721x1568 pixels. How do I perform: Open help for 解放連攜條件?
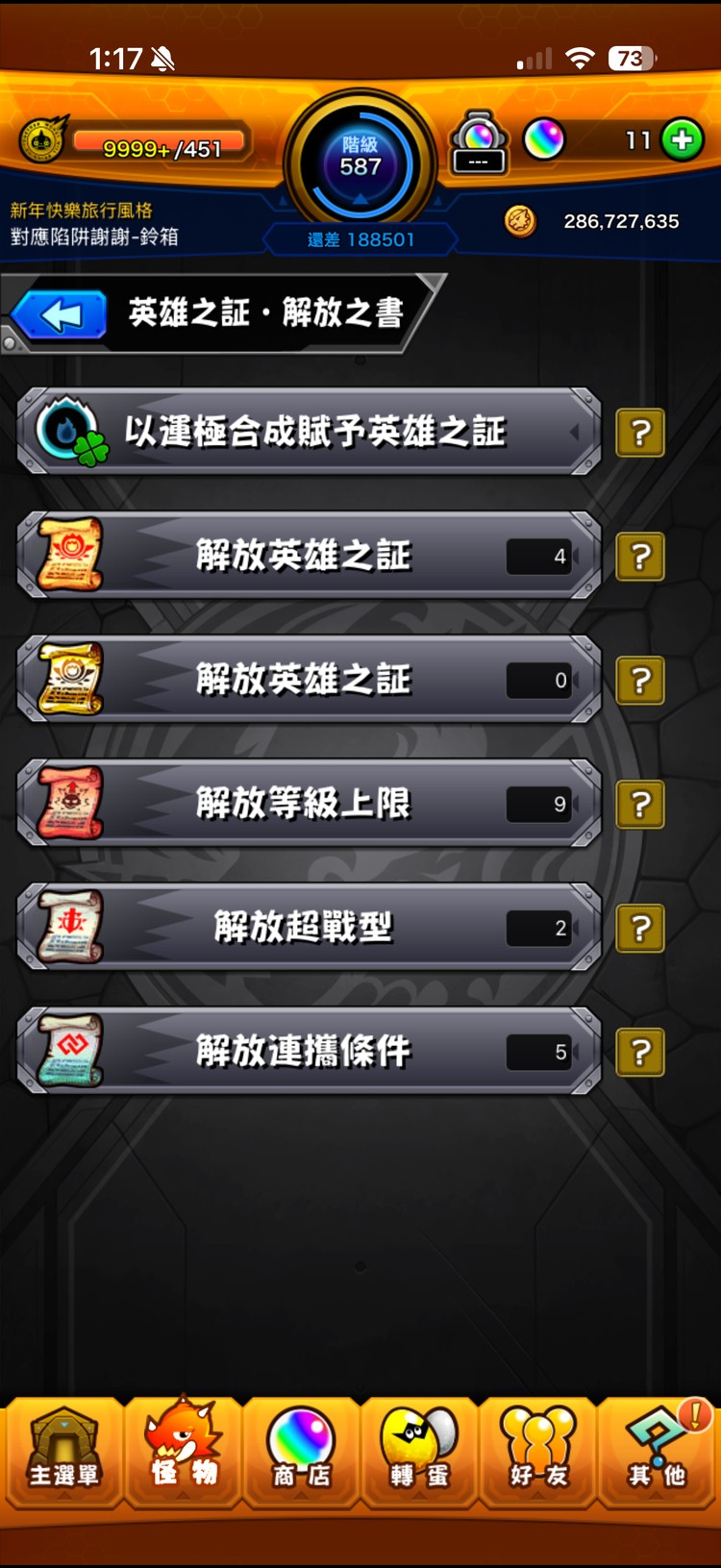pos(640,1052)
